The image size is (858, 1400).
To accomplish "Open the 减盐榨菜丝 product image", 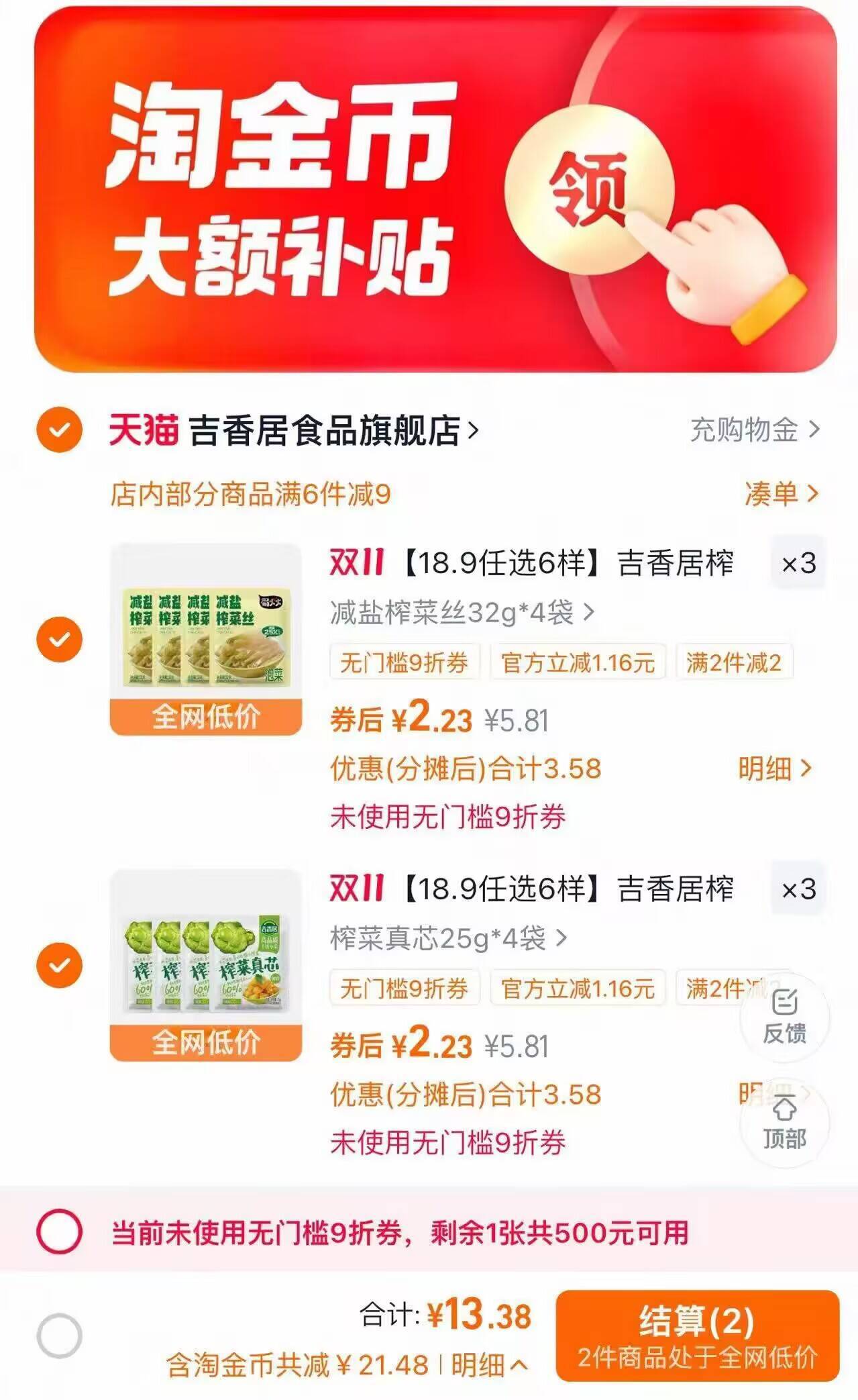I will (x=205, y=638).
